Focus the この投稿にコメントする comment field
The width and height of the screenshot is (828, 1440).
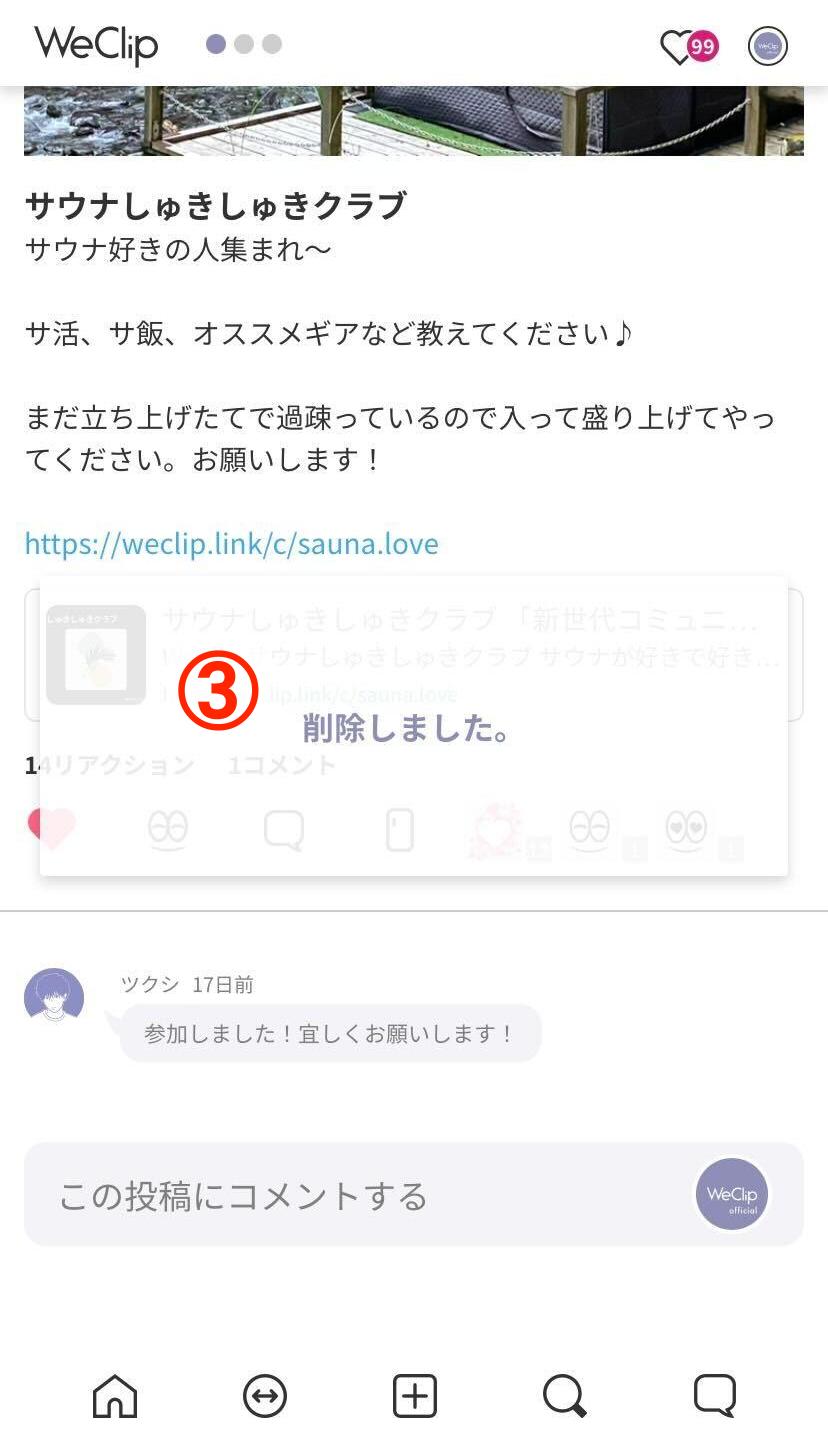coord(360,1195)
